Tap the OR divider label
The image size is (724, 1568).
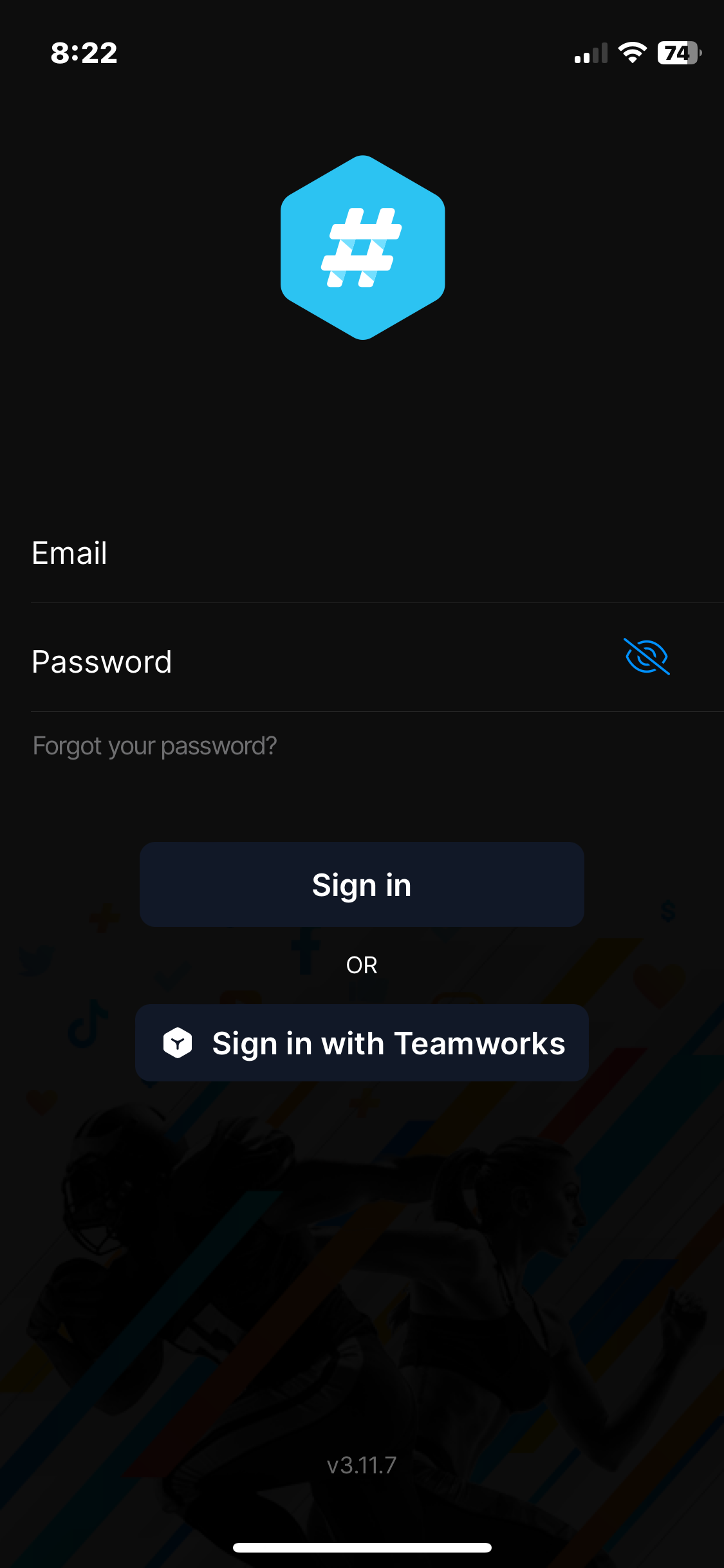pos(362,964)
